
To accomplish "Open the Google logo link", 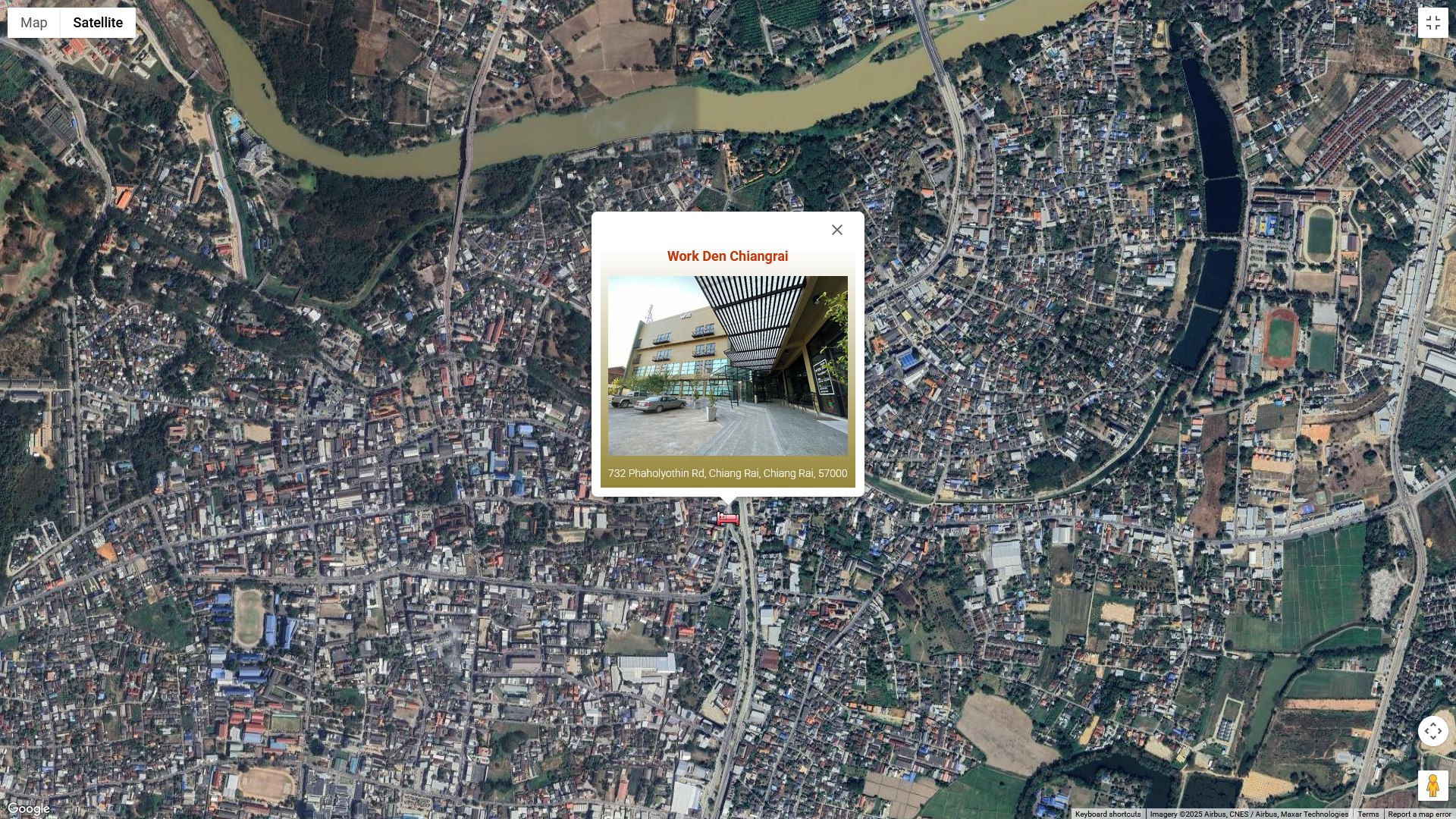I will coord(28,809).
